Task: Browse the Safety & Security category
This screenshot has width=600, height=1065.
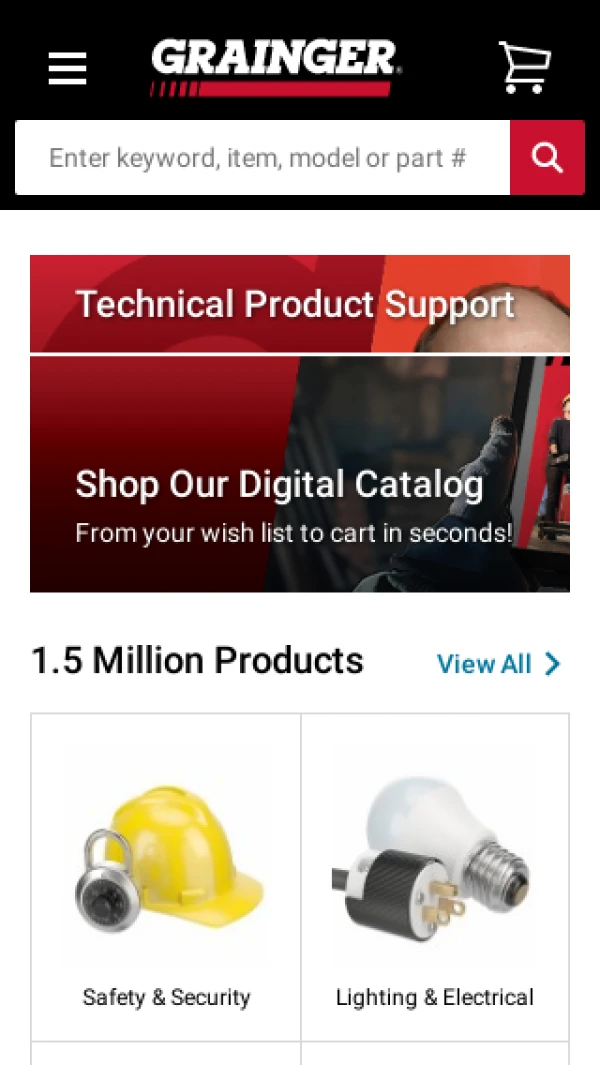Action: (166, 877)
